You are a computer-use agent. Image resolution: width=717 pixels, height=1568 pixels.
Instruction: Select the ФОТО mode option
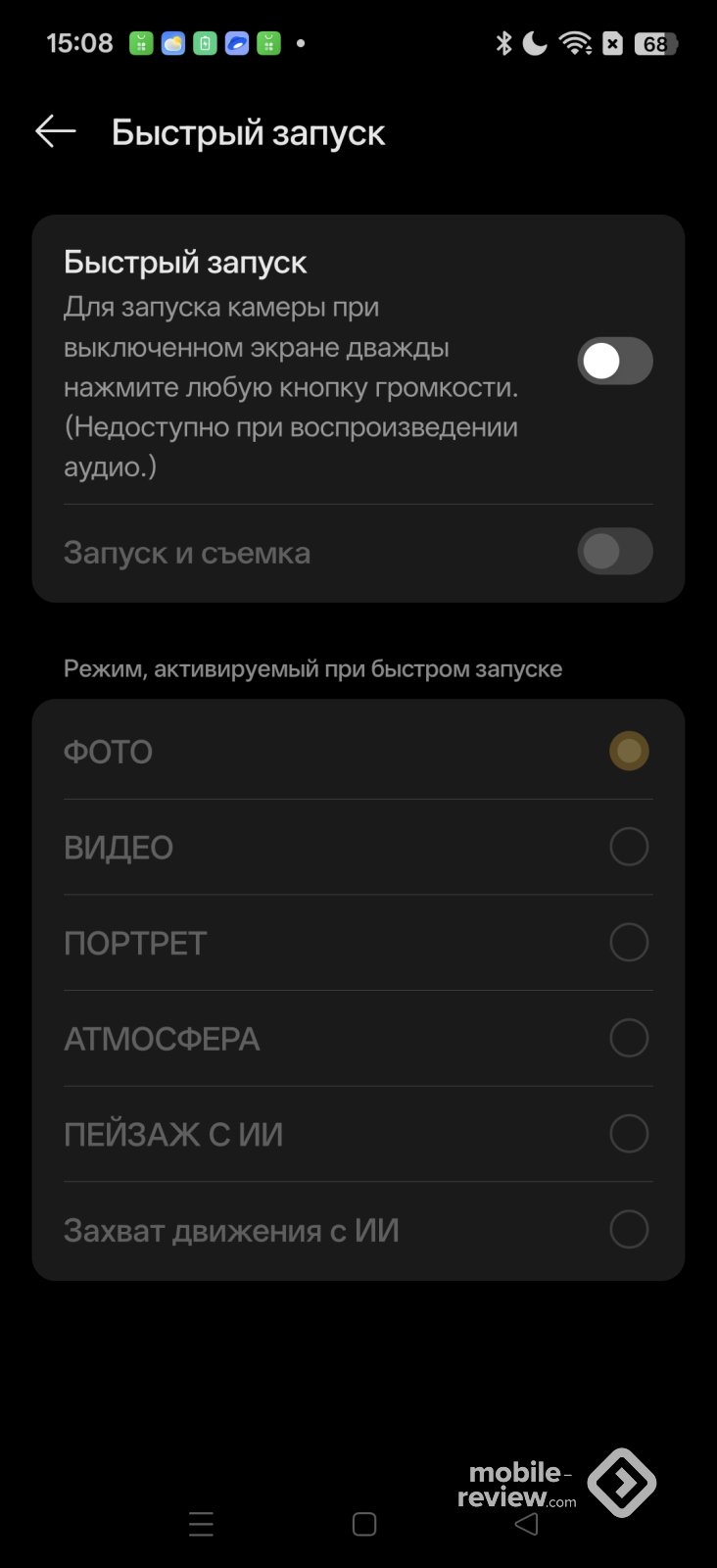(628, 752)
